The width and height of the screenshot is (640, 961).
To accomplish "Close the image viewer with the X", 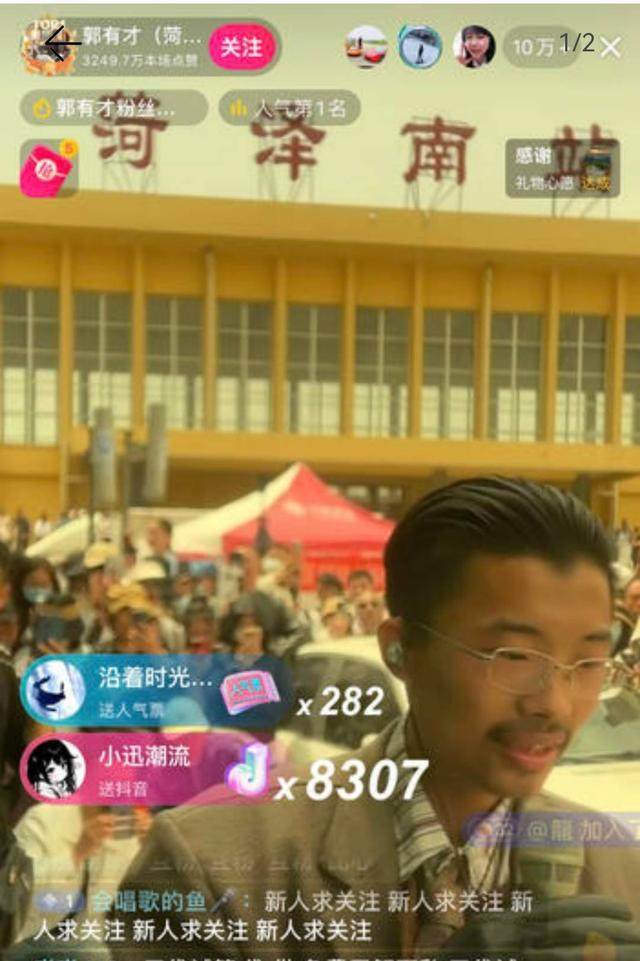I will click(x=610, y=47).
